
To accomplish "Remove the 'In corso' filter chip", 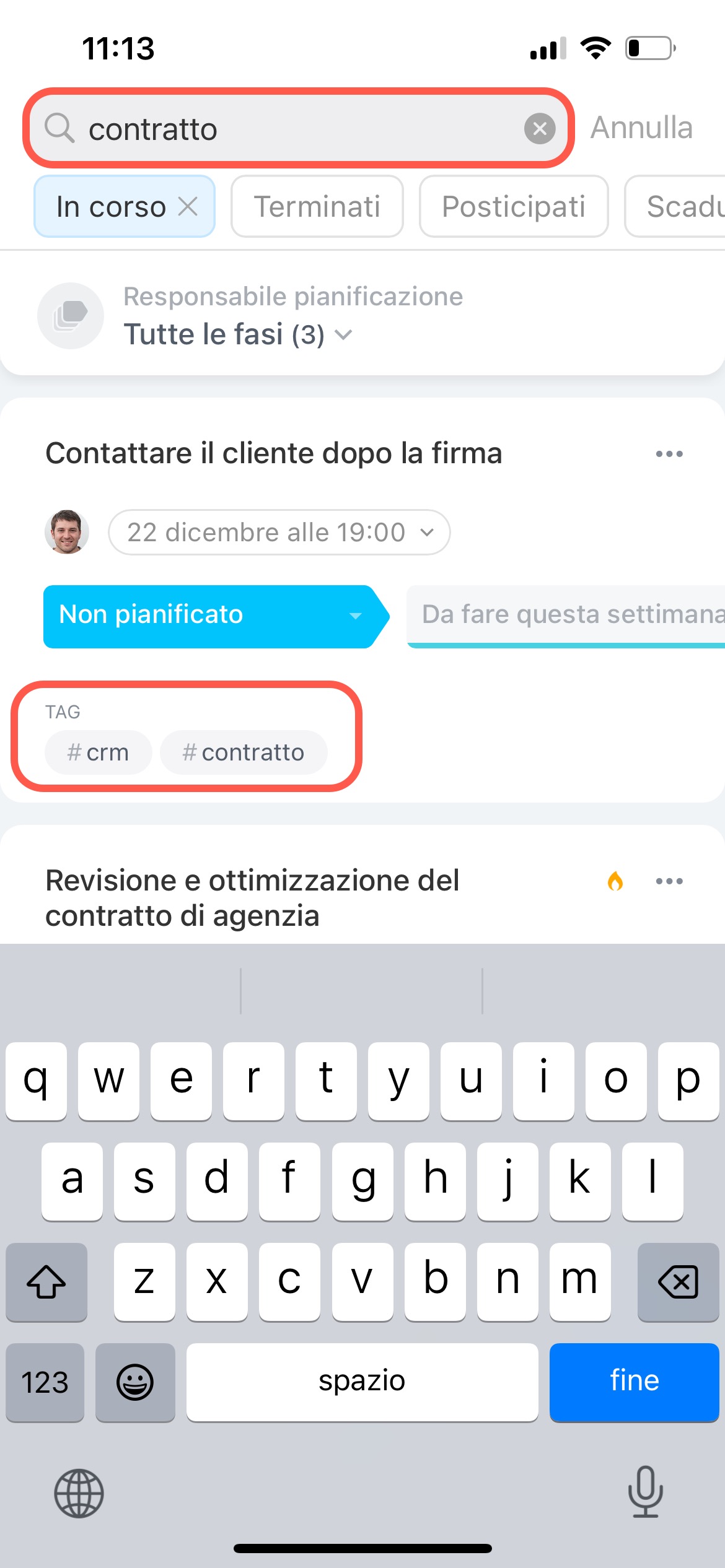I will click(x=188, y=206).
